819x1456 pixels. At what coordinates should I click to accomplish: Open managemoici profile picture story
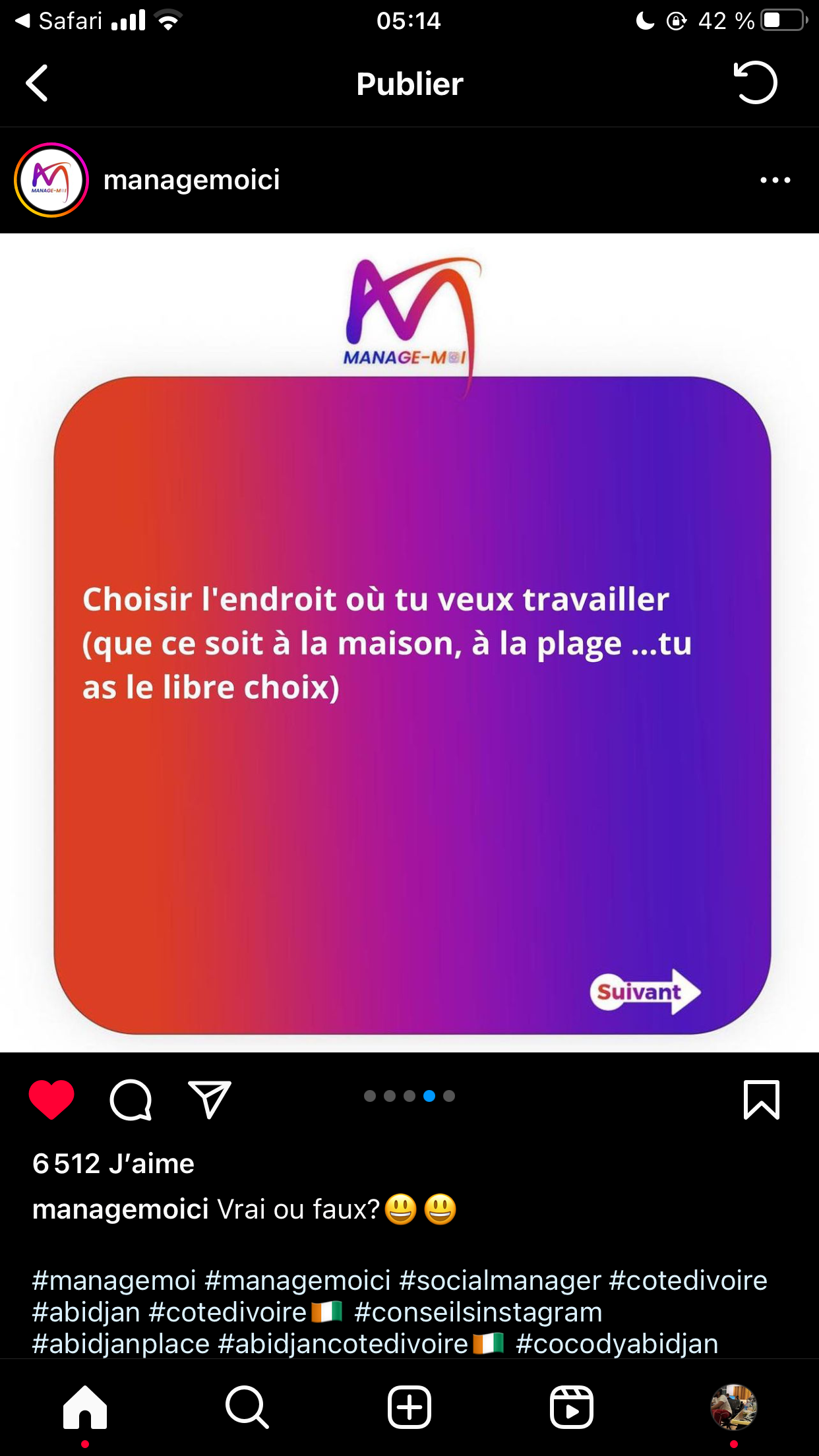(x=51, y=180)
